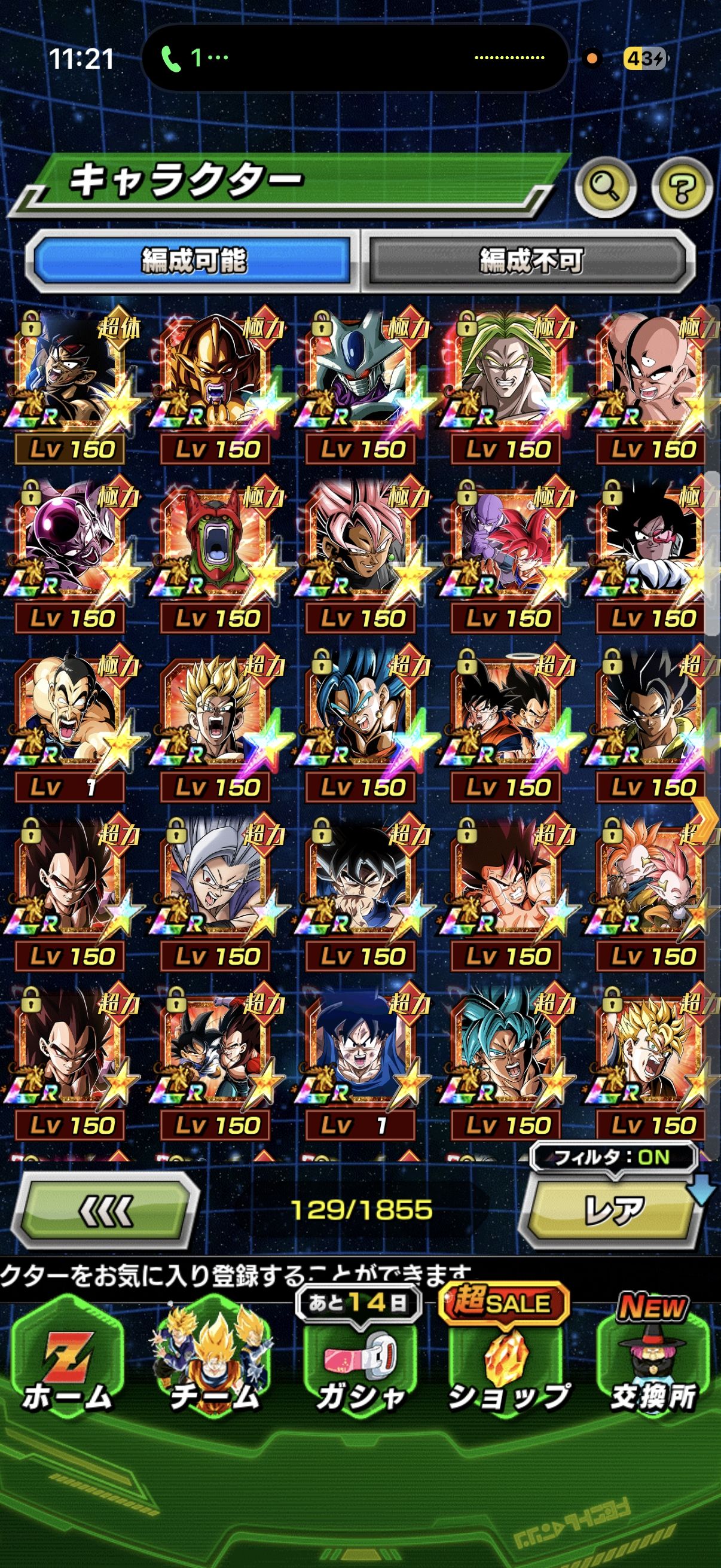The image size is (721, 1568).
Task: Tap the back arrows button
Action: pyautogui.click(x=106, y=1209)
